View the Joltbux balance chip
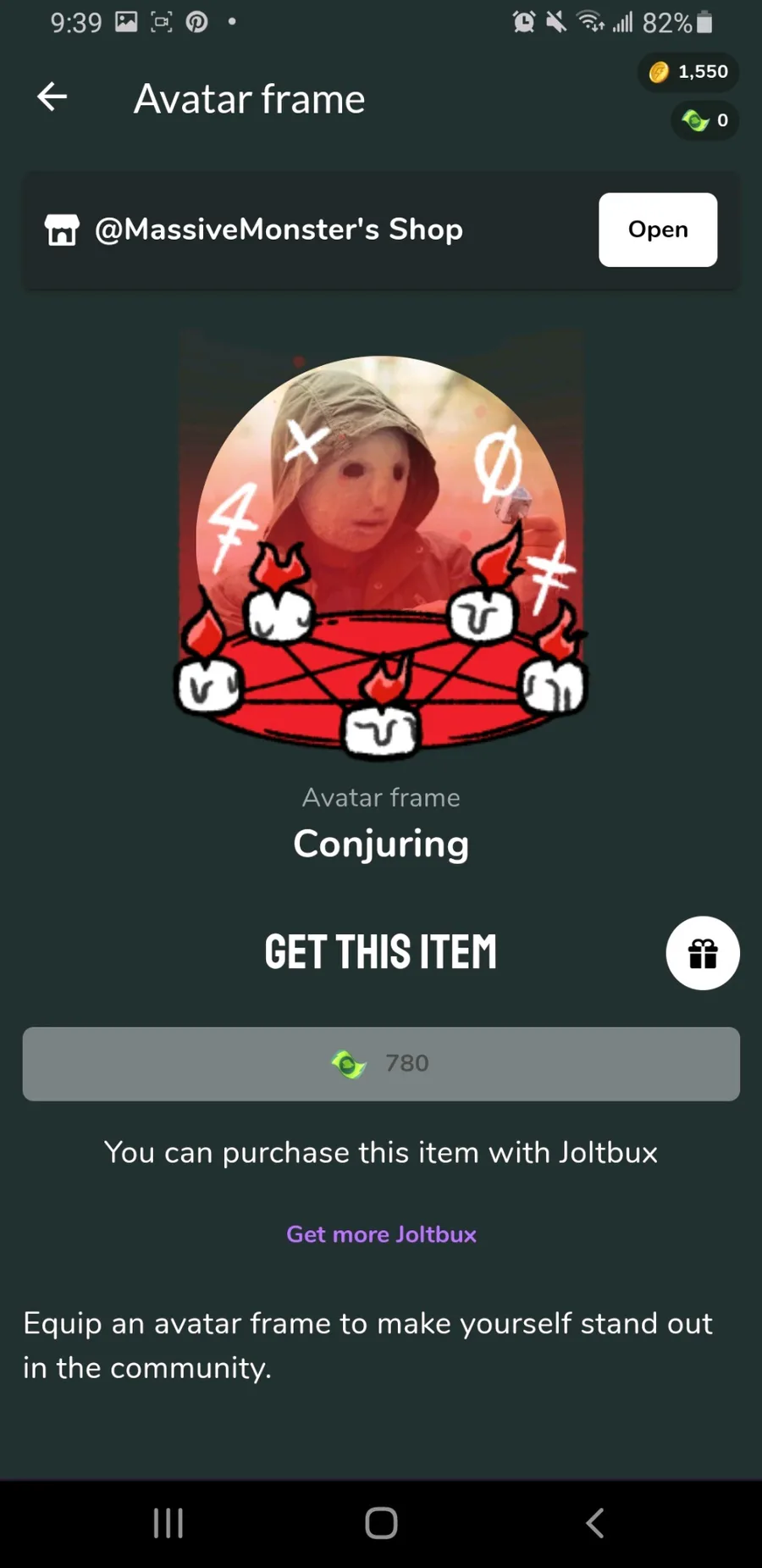This screenshot has height=1568, width=762. (x=704, y=120)
